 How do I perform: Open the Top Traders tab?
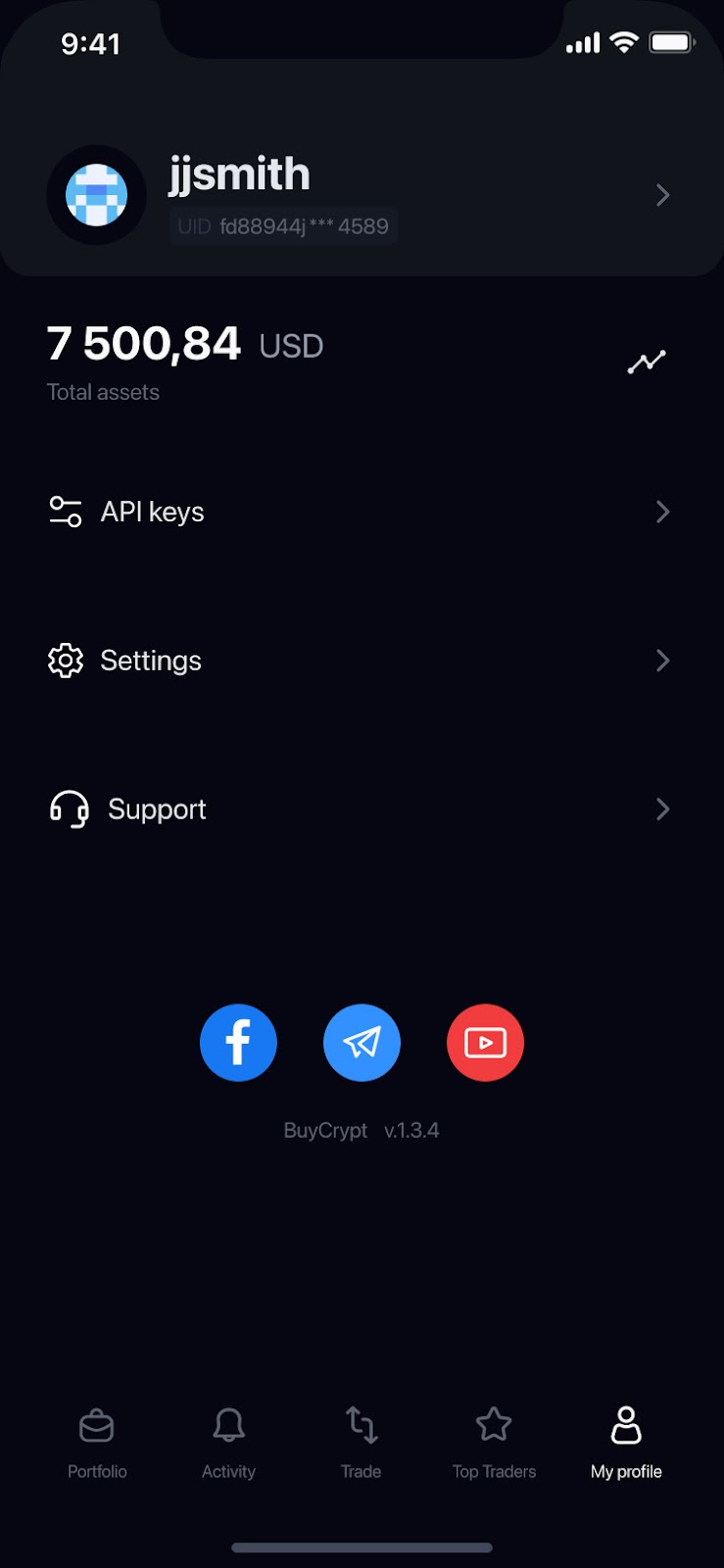pyautogui.click(x=494, y=1443)
